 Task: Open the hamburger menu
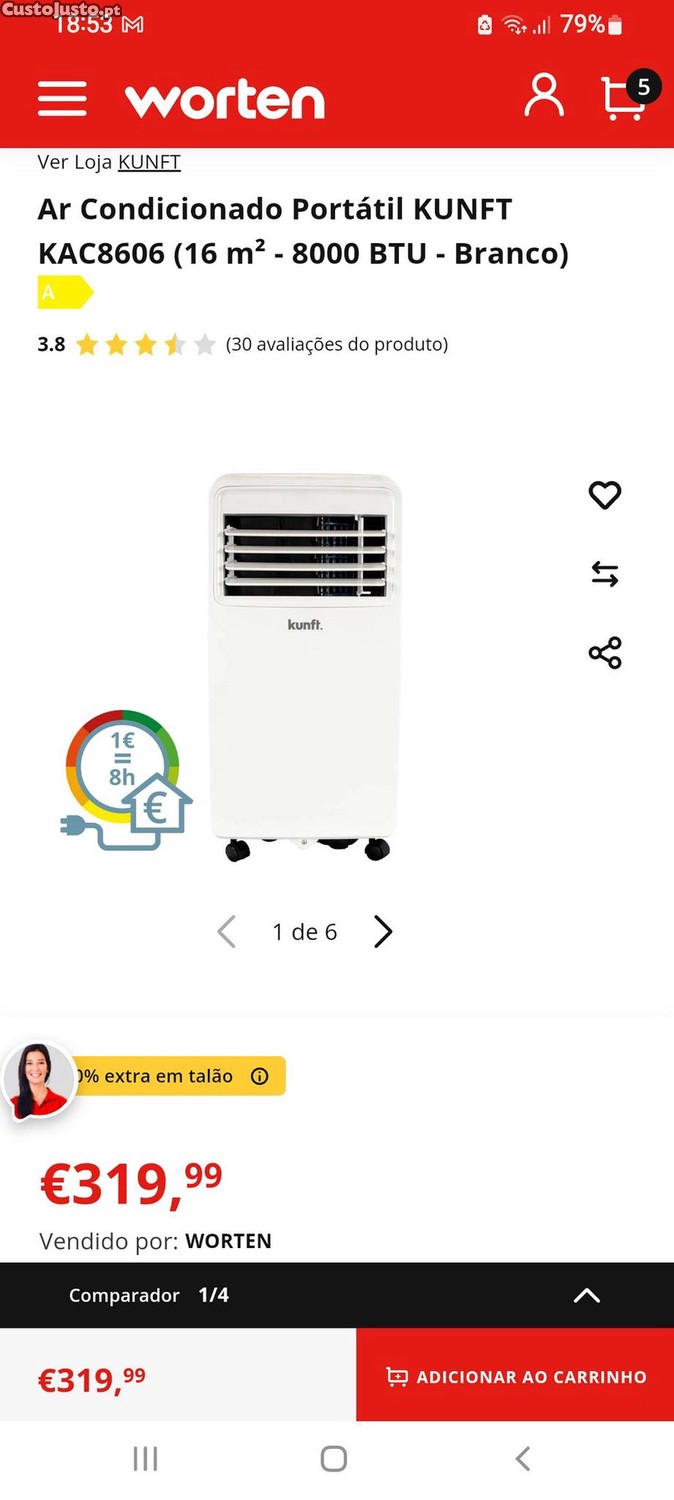(62, 99)
